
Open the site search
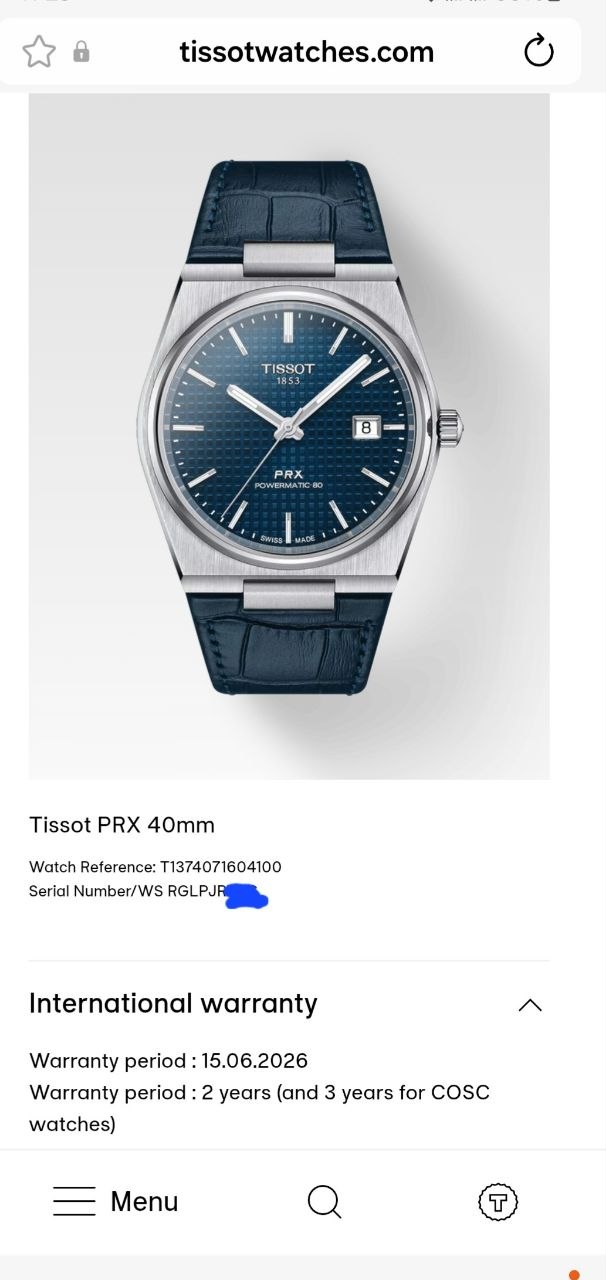(x=324, y=1201)
